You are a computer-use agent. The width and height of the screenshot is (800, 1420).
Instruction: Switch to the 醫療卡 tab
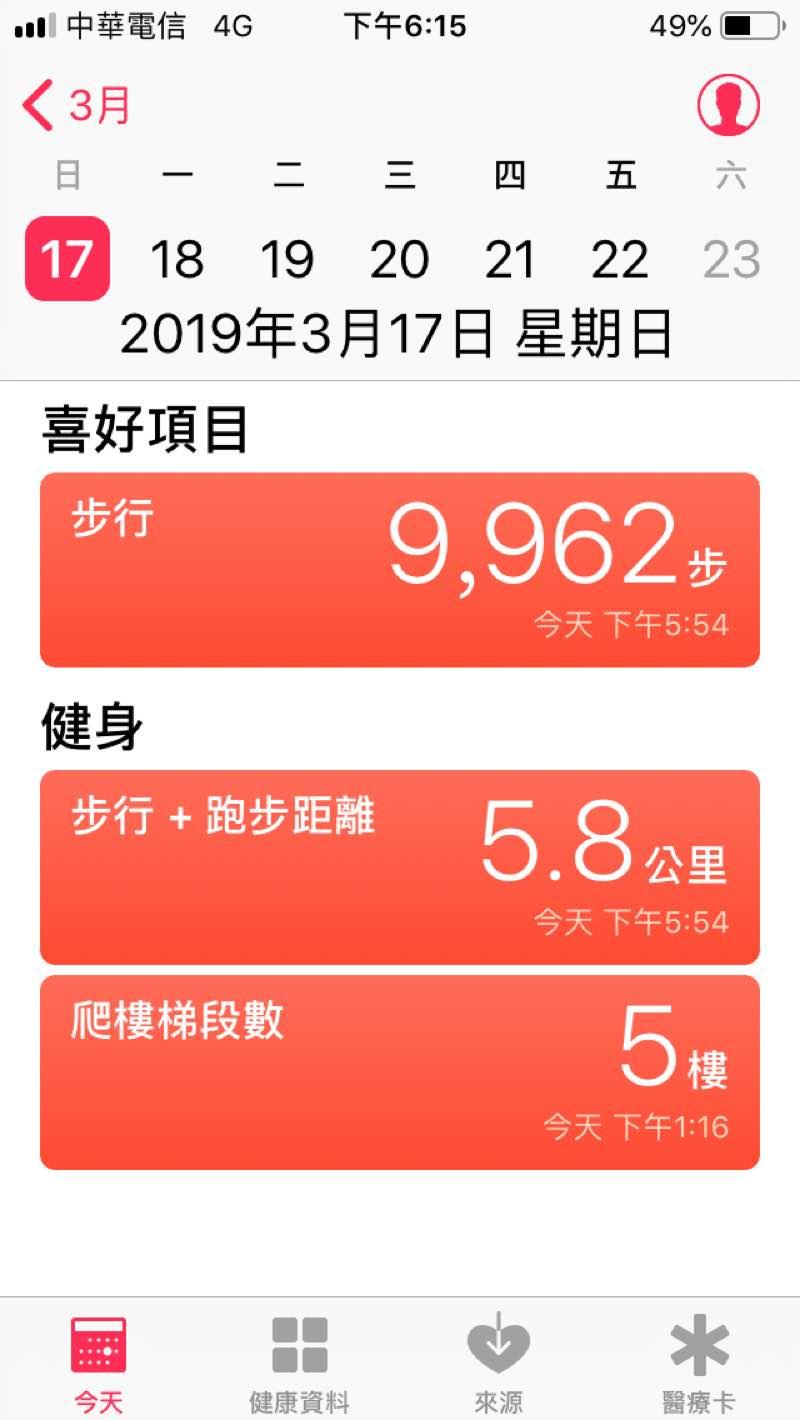click(699, 1362)
